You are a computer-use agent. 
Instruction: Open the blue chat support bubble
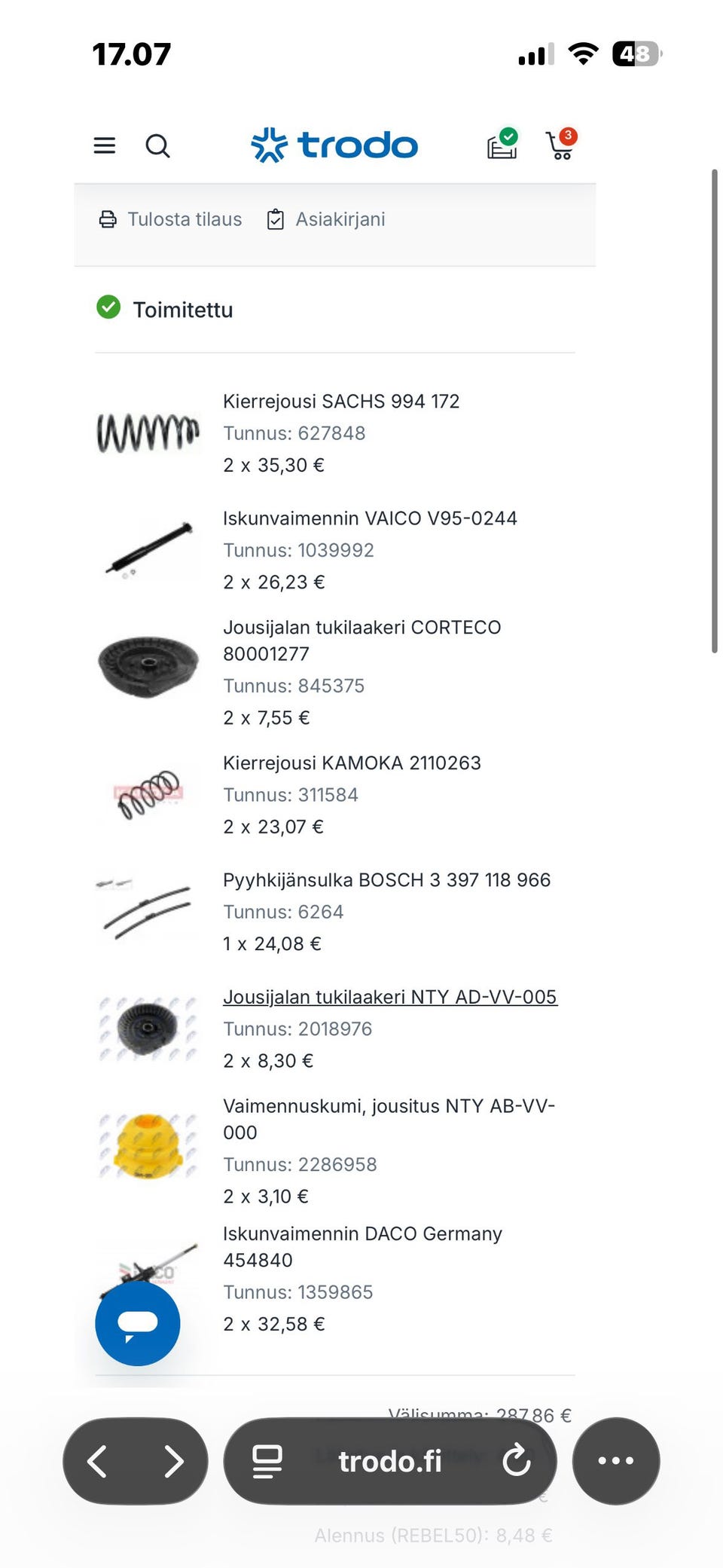pyautogui.click(x=138, y=1323)
